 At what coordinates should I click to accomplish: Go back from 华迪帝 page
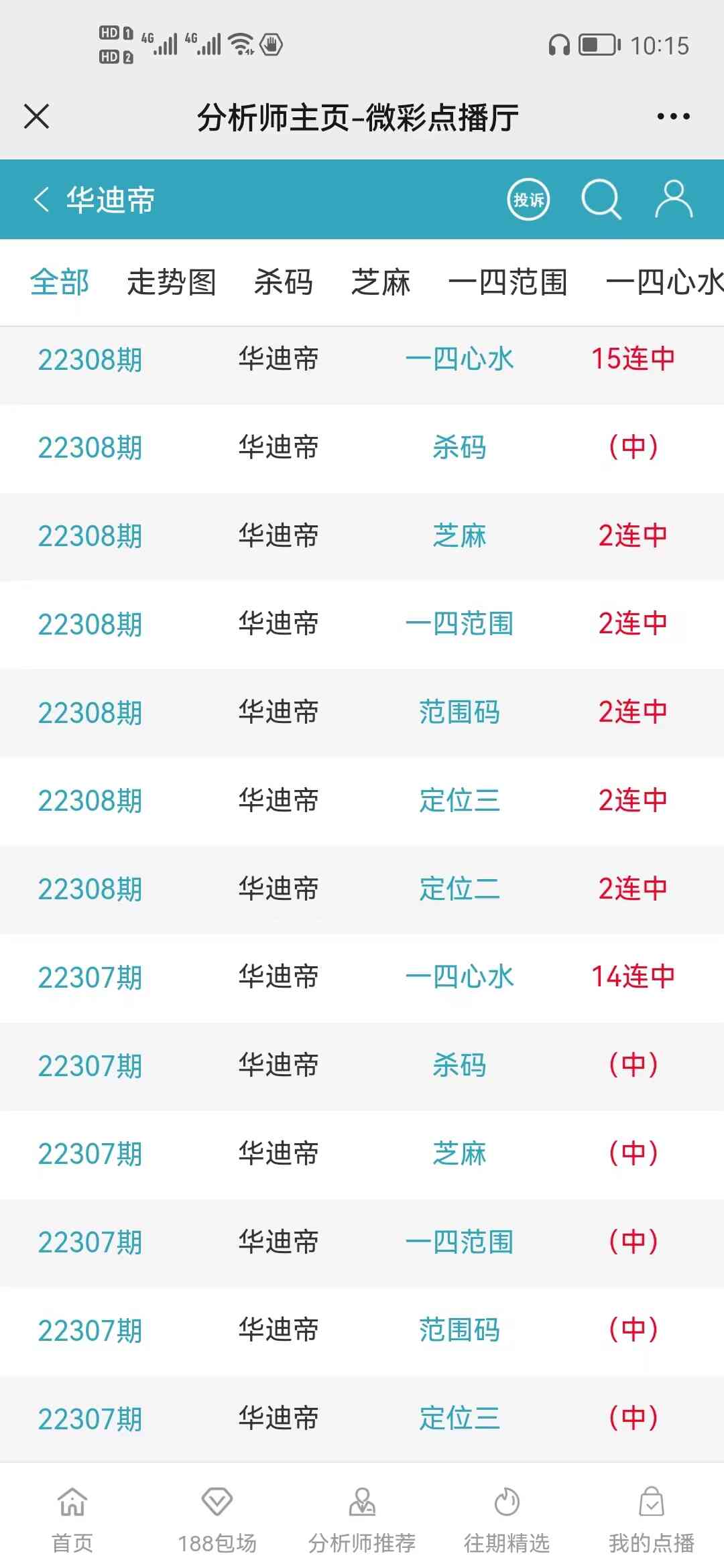42,200
